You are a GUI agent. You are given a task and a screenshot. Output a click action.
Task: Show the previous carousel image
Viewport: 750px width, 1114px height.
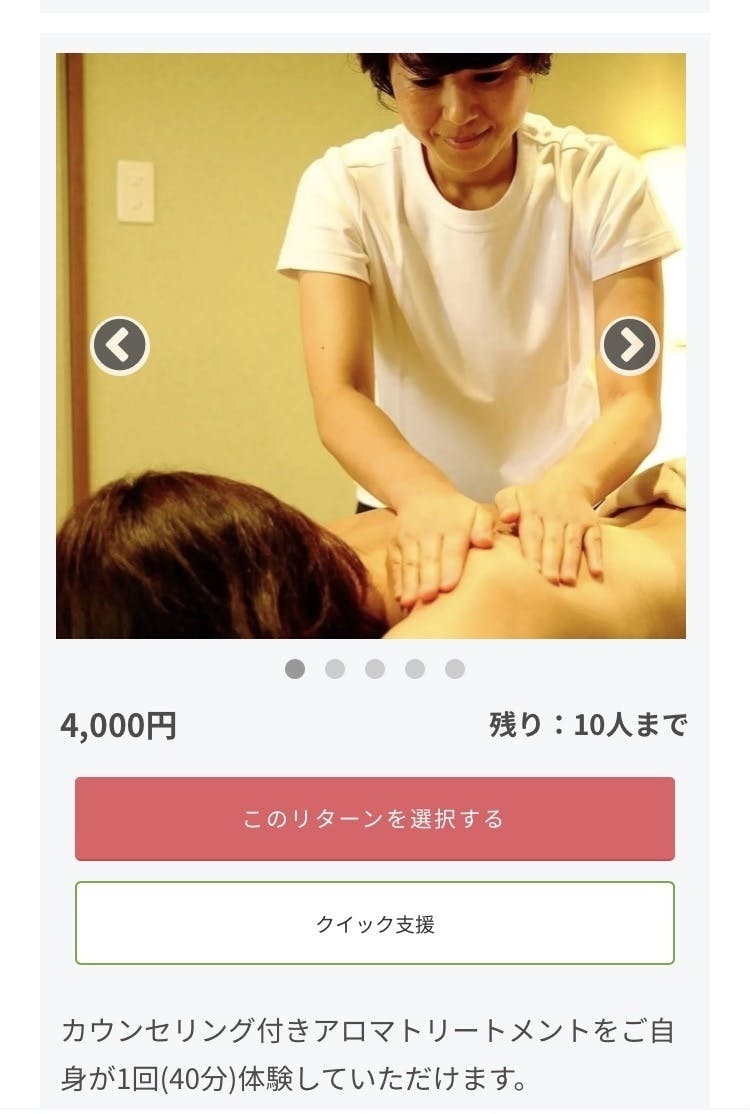[120, 346]
